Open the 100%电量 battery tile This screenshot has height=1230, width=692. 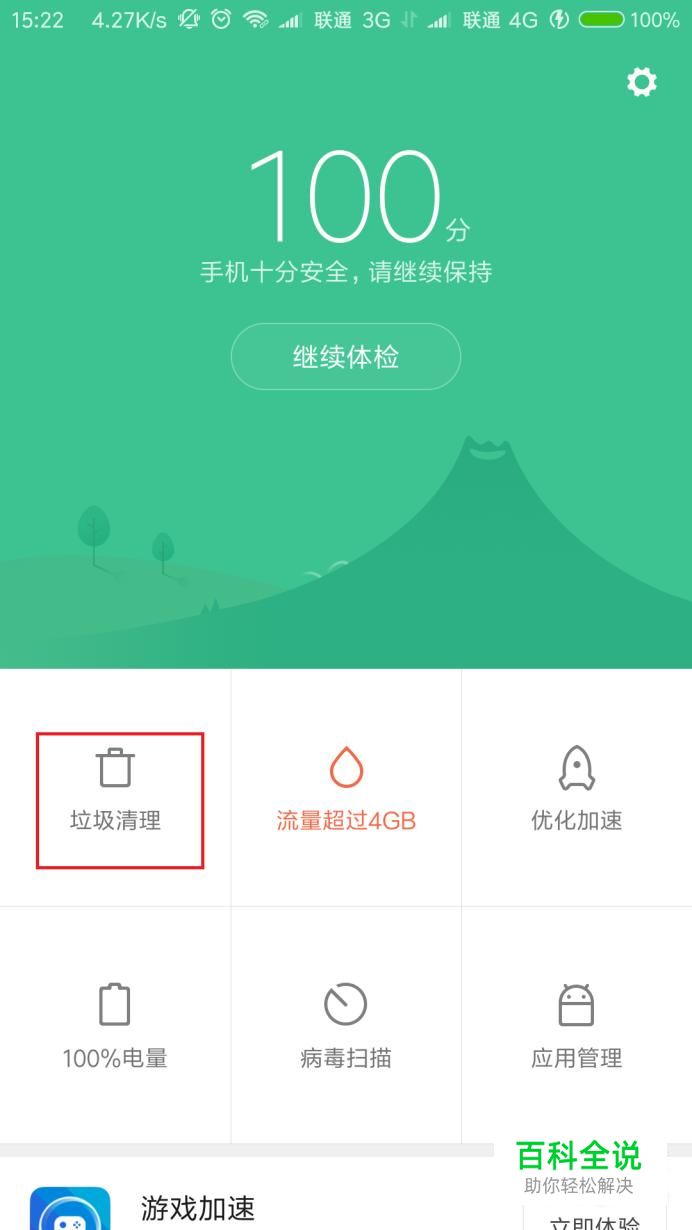click(x=115, y=1027)
